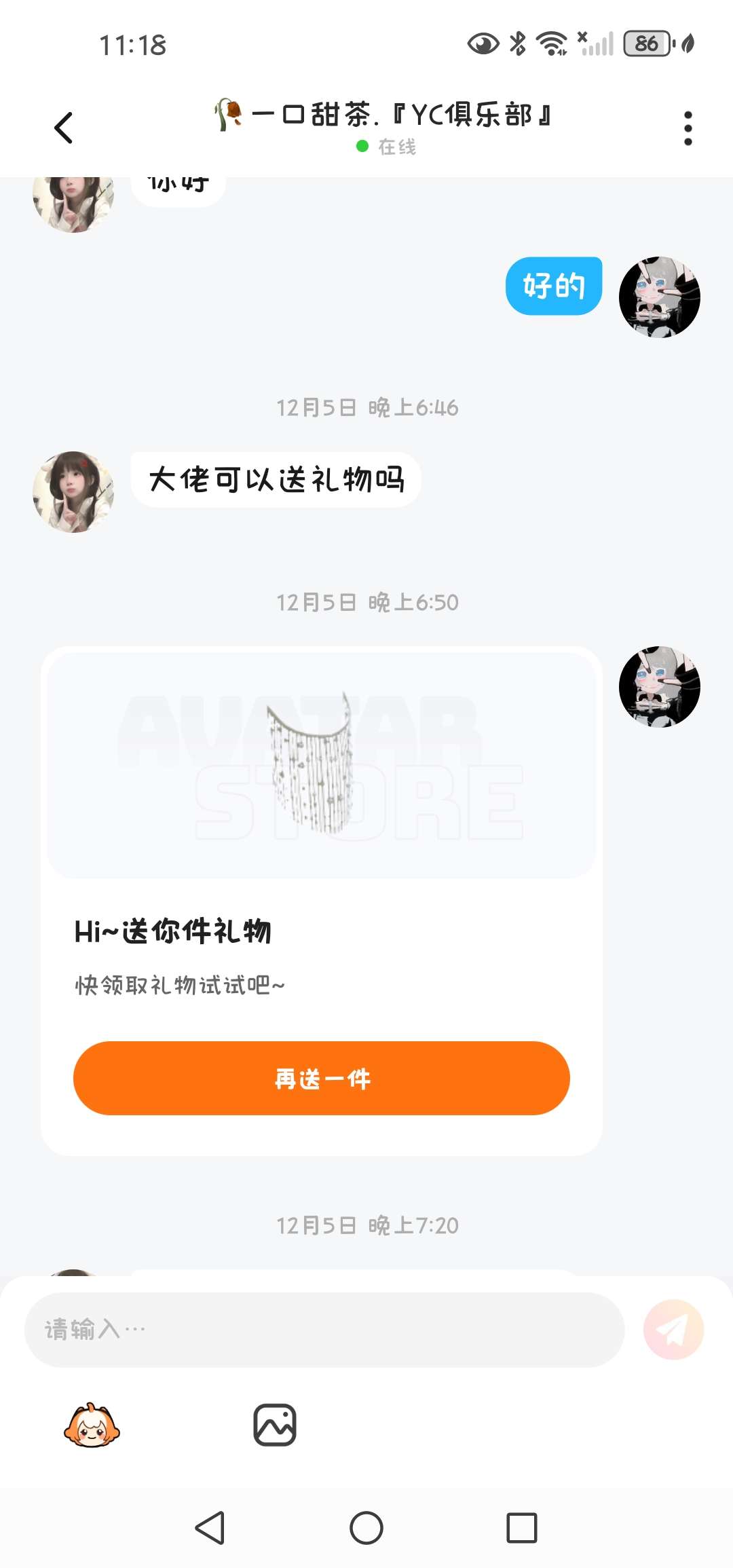Viewport: 733px width, 1568px height.
Task: Go back from the chat screen
Action: (64, 128)
